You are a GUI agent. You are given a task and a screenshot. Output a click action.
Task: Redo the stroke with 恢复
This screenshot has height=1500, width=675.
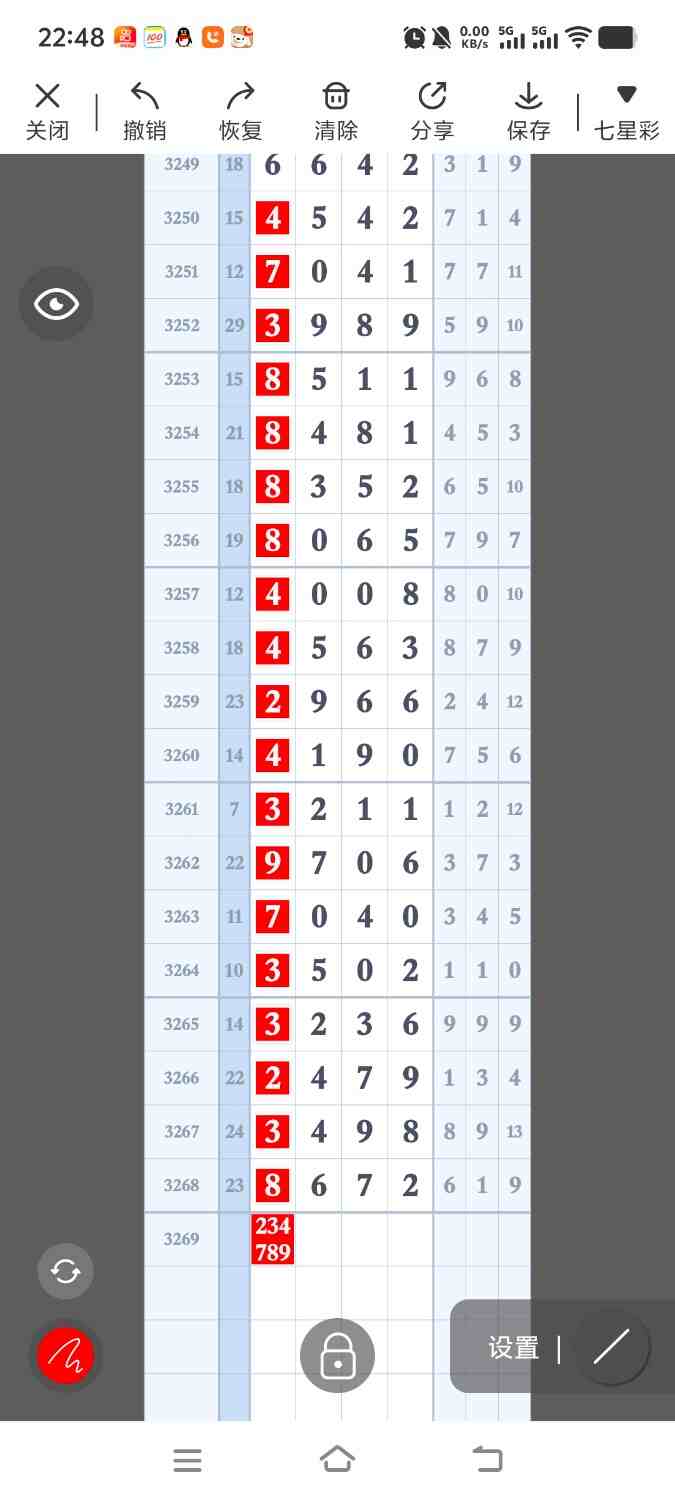click(240, 111)
